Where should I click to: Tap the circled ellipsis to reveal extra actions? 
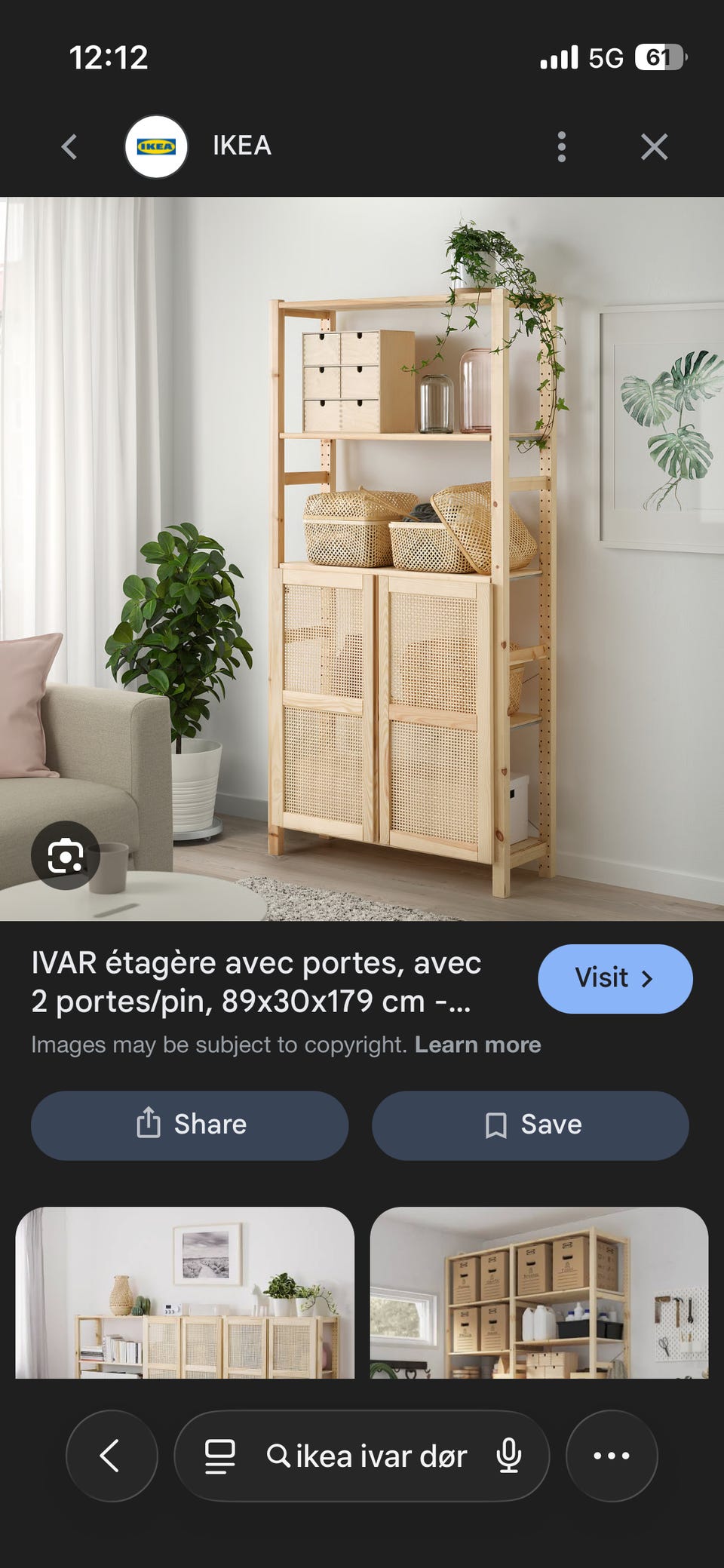point(612,1456)
